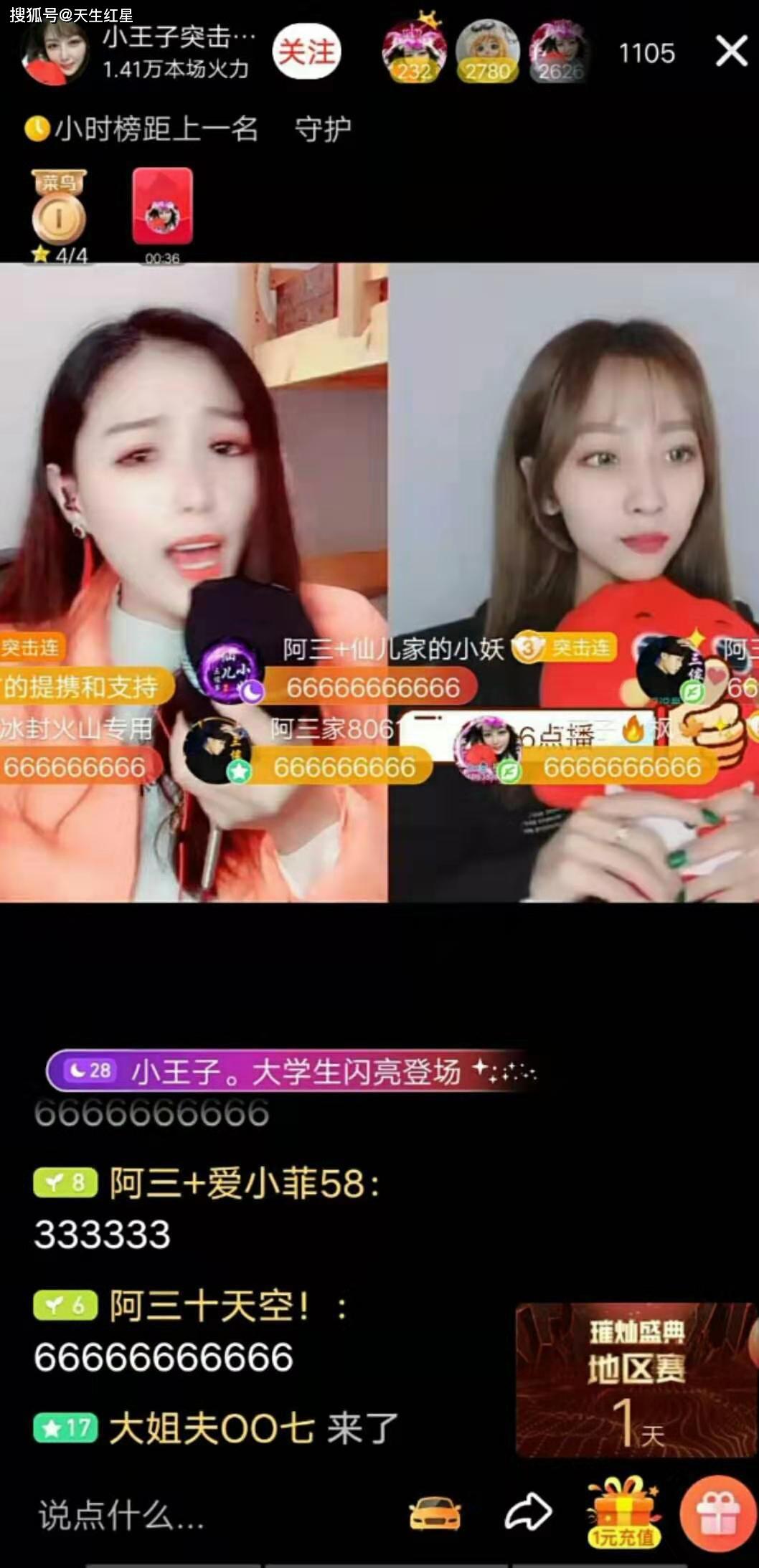This screenshot has height=1568, width=759.
Task: Open the car icon feature
Action: [x=435, y=1514]
